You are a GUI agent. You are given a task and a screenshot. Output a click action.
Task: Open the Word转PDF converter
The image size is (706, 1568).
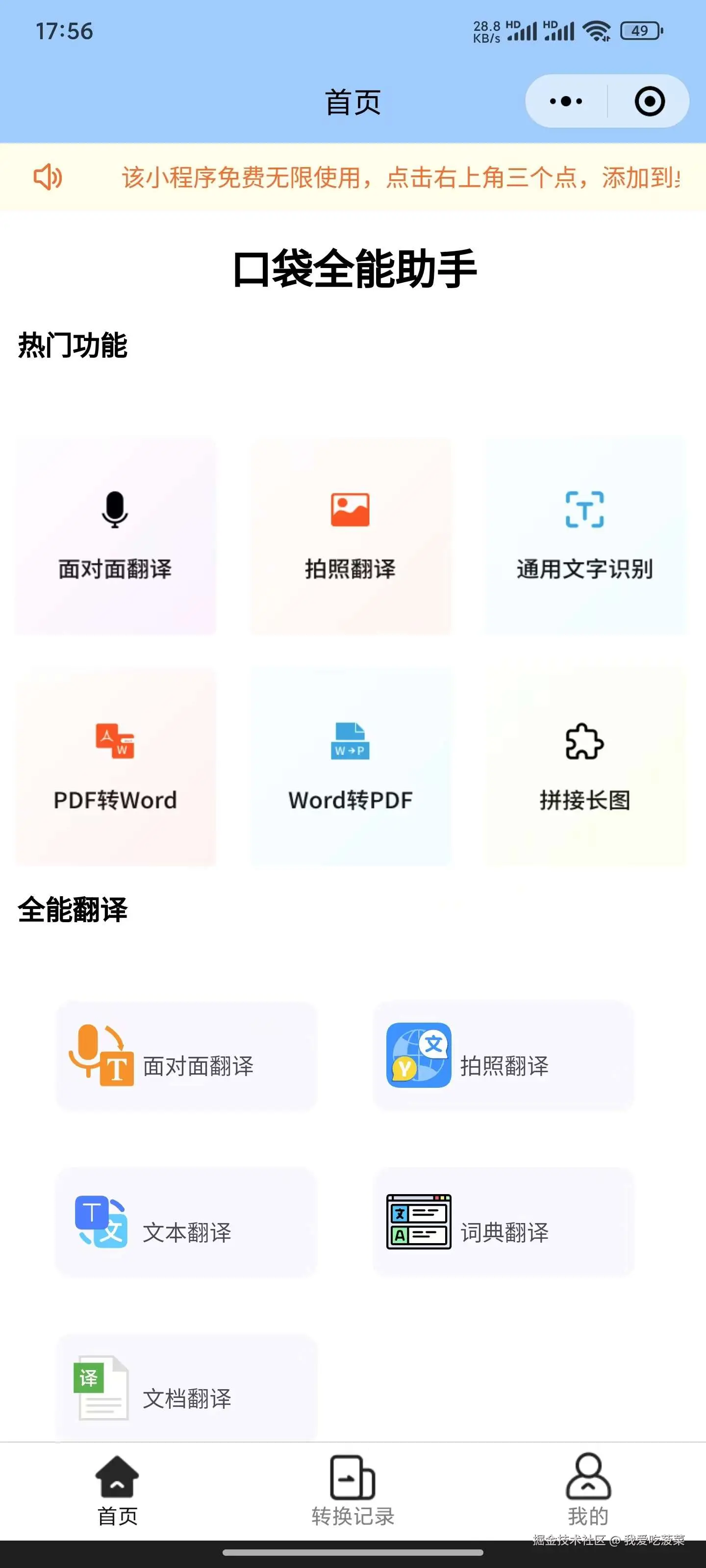click(350, 767)
